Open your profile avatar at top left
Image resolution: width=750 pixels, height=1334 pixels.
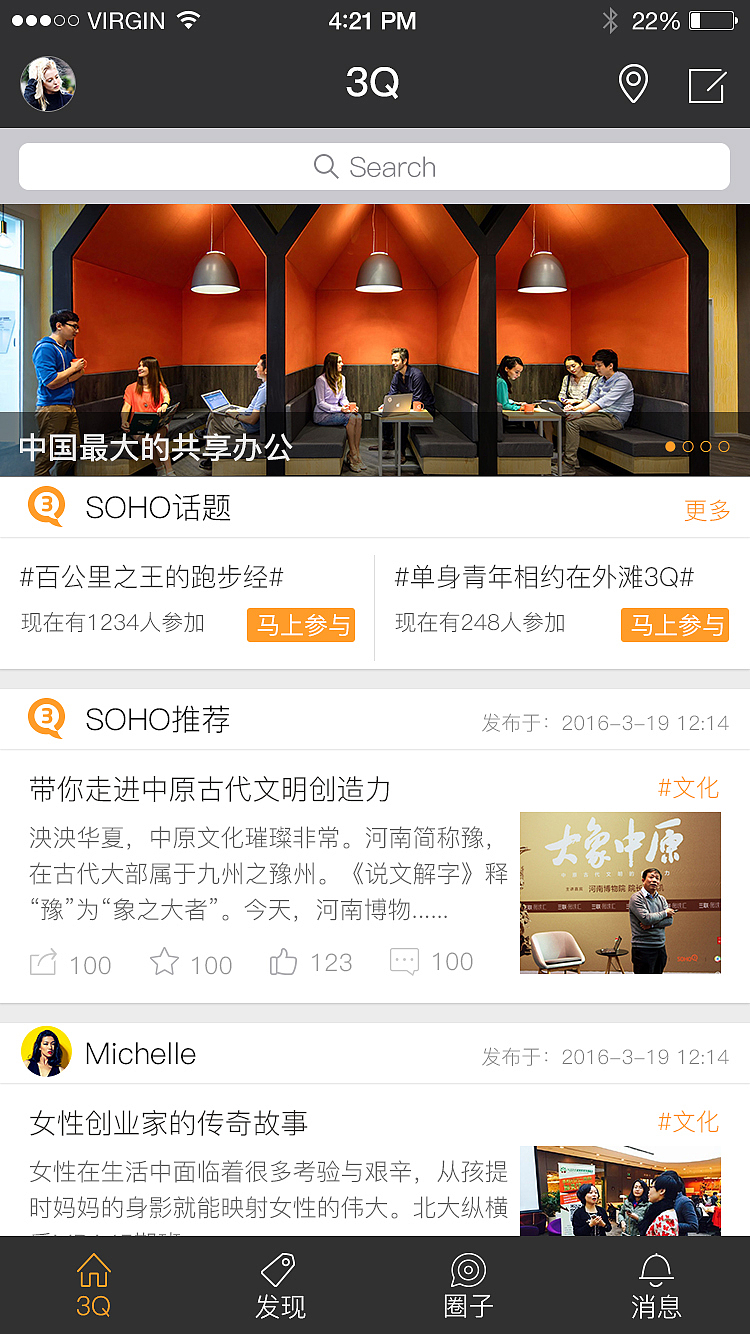point(47,84)
